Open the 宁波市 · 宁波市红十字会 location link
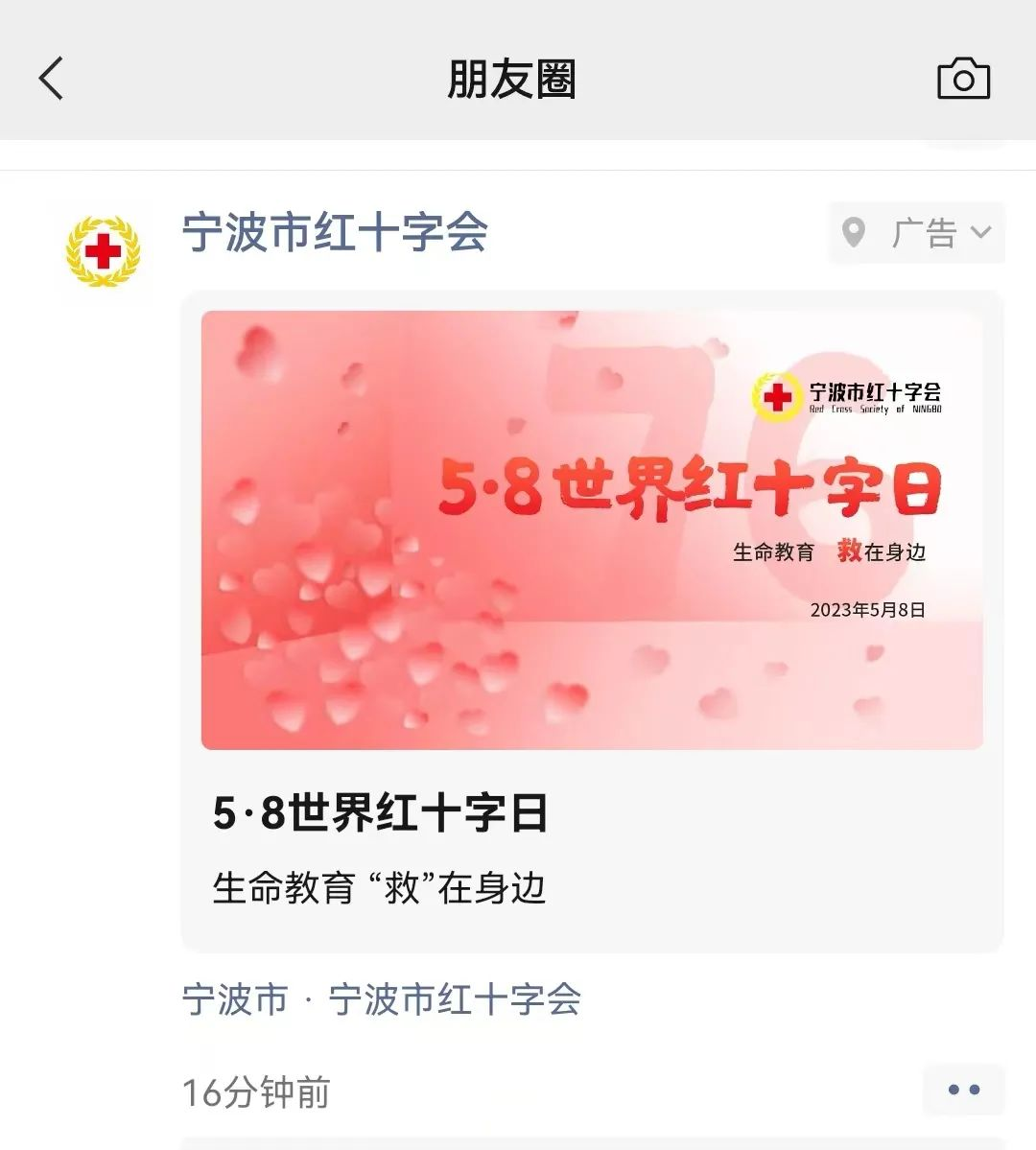The image size is (1036, 1150). click(382, 999)
